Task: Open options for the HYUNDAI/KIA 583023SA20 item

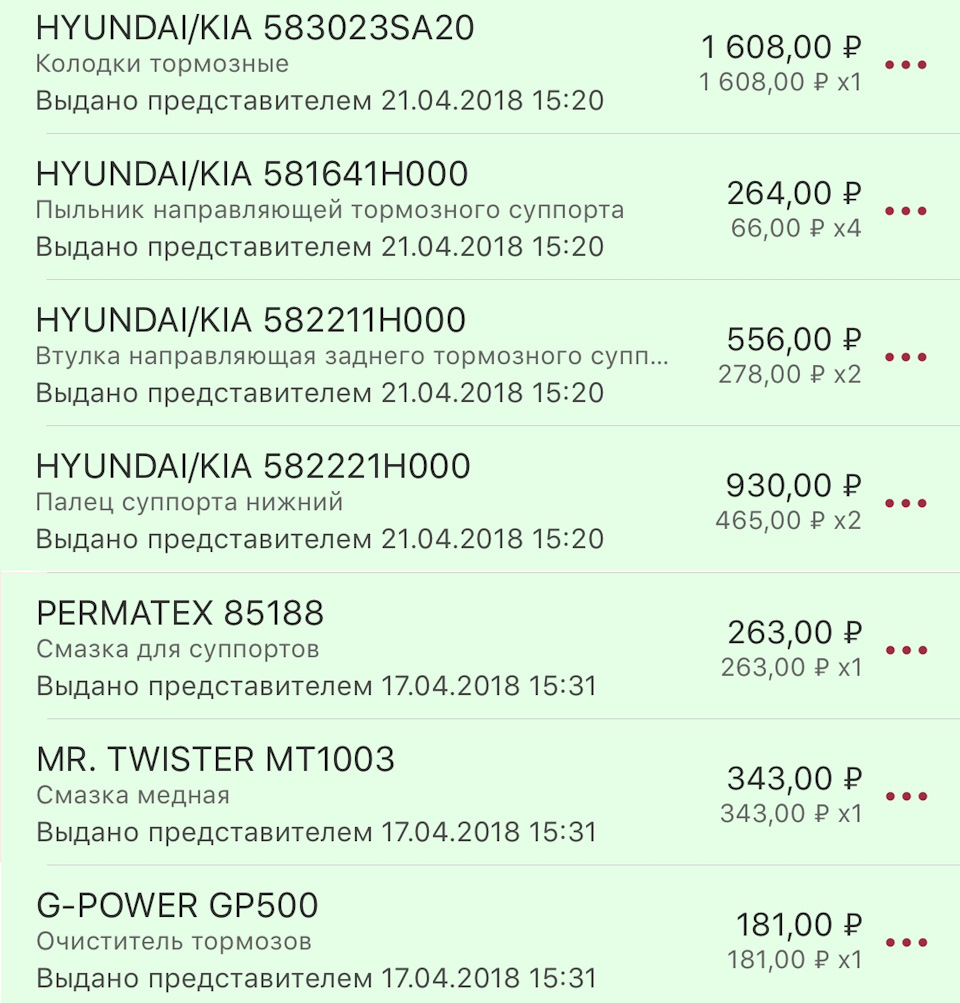Action: pos(906,65)
